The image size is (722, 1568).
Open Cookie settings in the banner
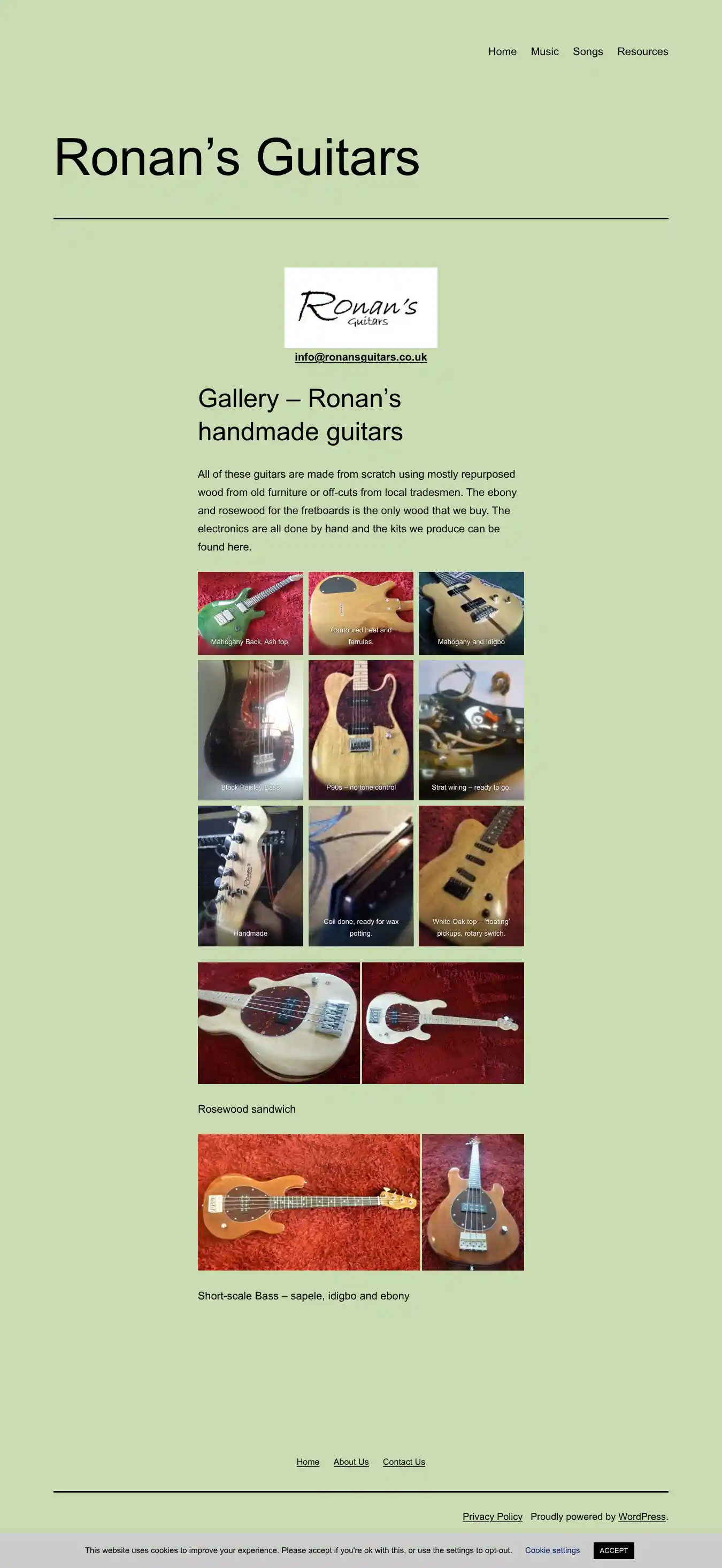click(x=552, y=1550)
